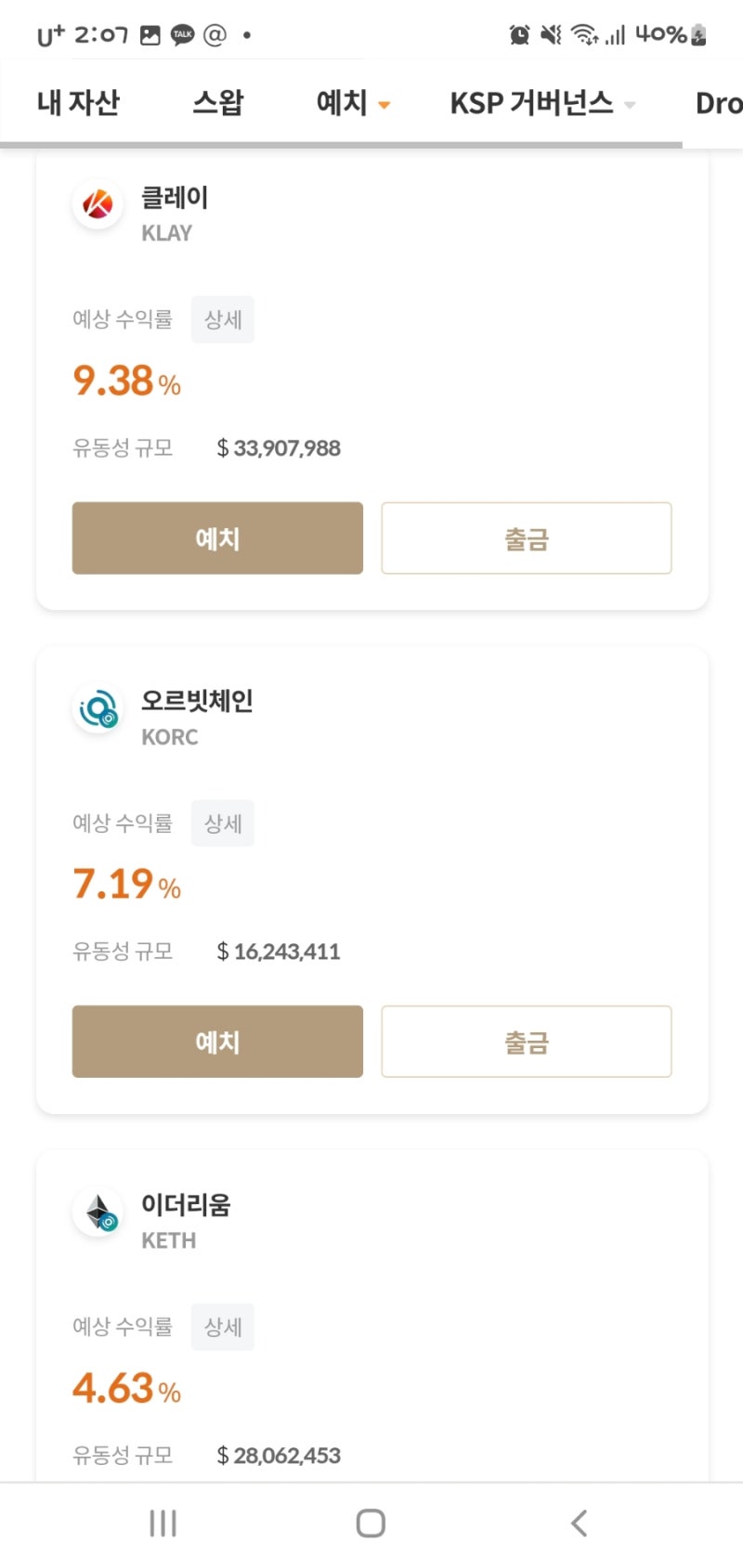Tap the muted sound icon in status bar
Viewport: 743px width, 1568px height.
coord(550,34)
